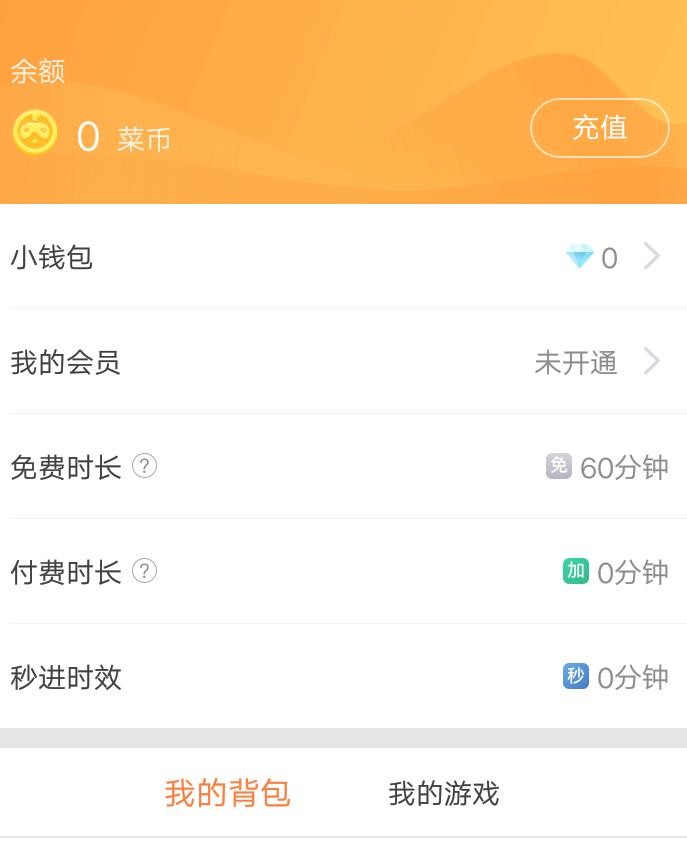Open 我的会员 membership row
The height and width of the screenshot is (861, 687).
click(x=343, y=362)
